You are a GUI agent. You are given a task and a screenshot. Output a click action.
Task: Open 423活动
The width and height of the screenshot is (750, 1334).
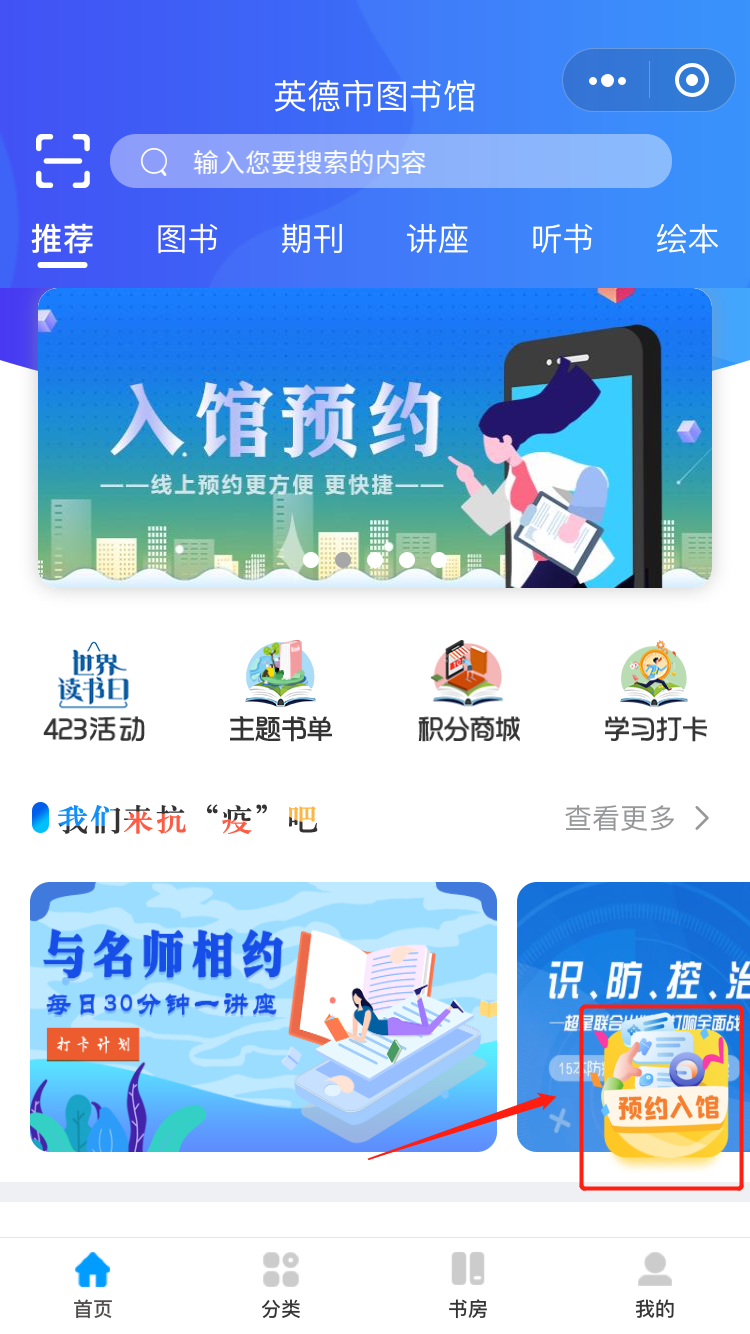click(x=94, y=693)
